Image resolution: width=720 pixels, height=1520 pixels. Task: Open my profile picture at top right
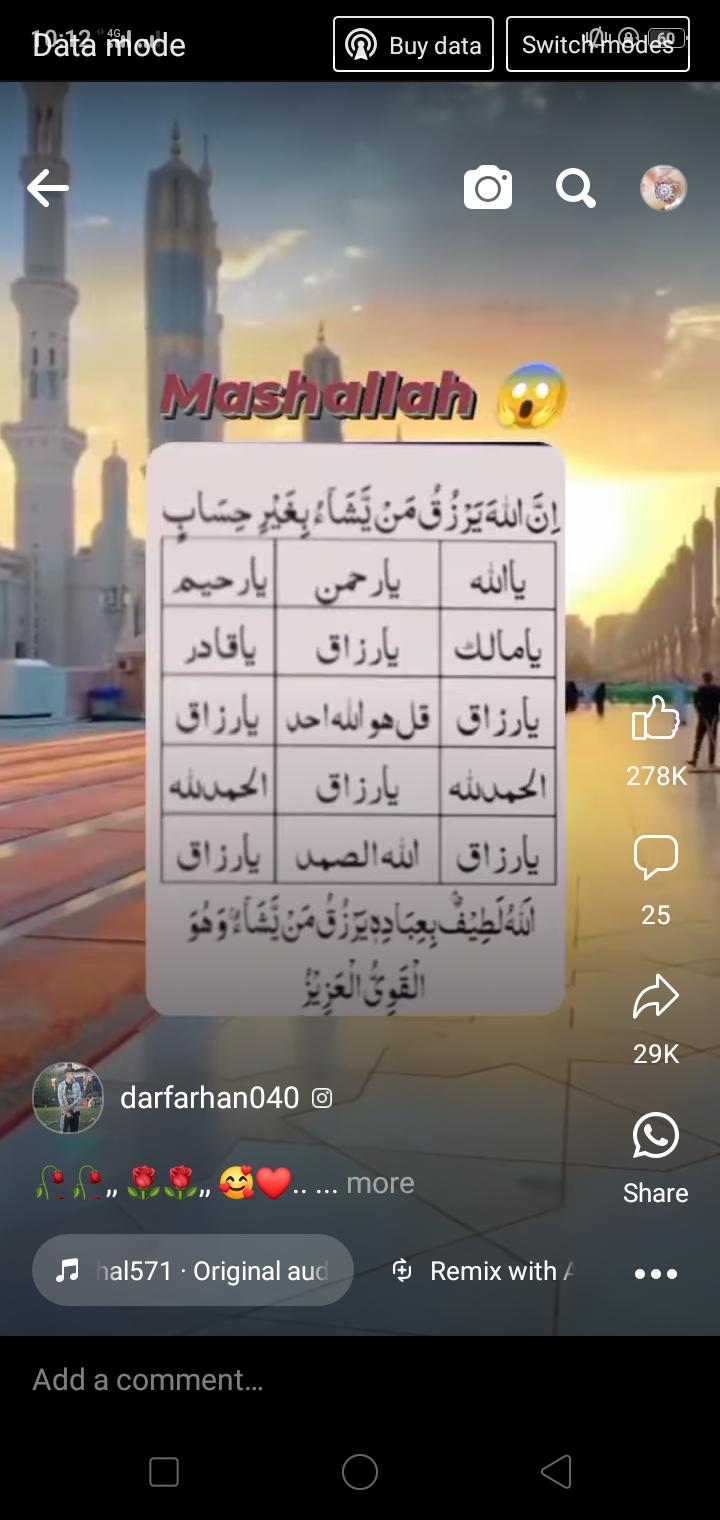click(x=663, y=188)
